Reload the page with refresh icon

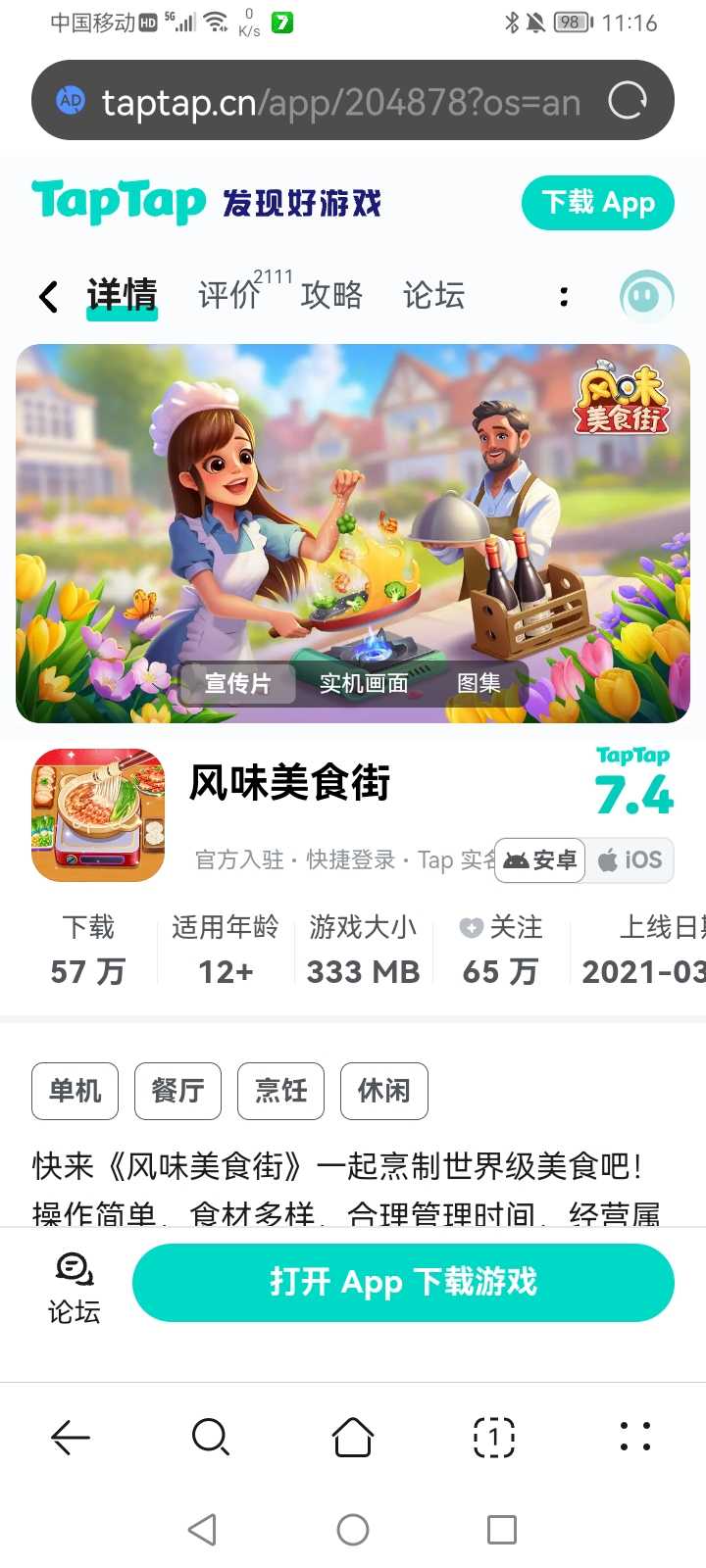coord(628,100)
